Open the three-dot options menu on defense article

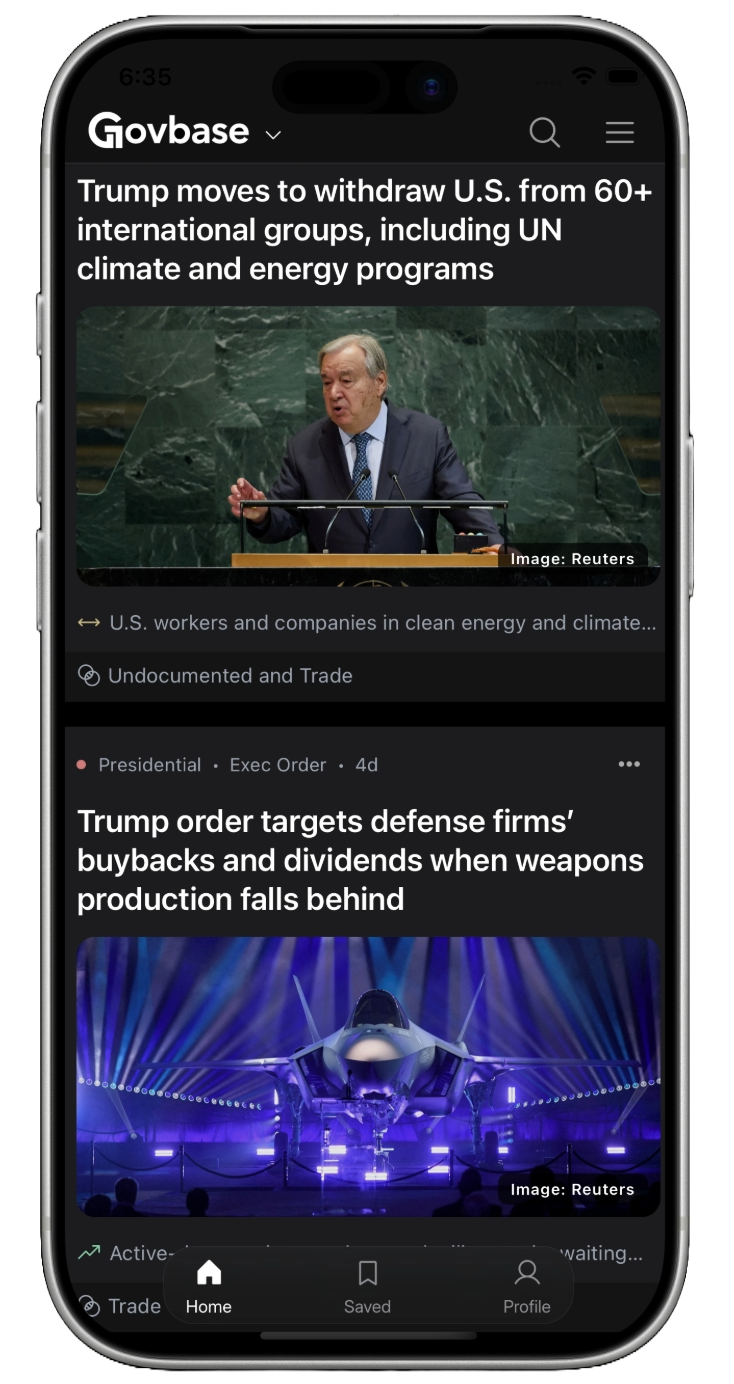click(x=629, y=763)
